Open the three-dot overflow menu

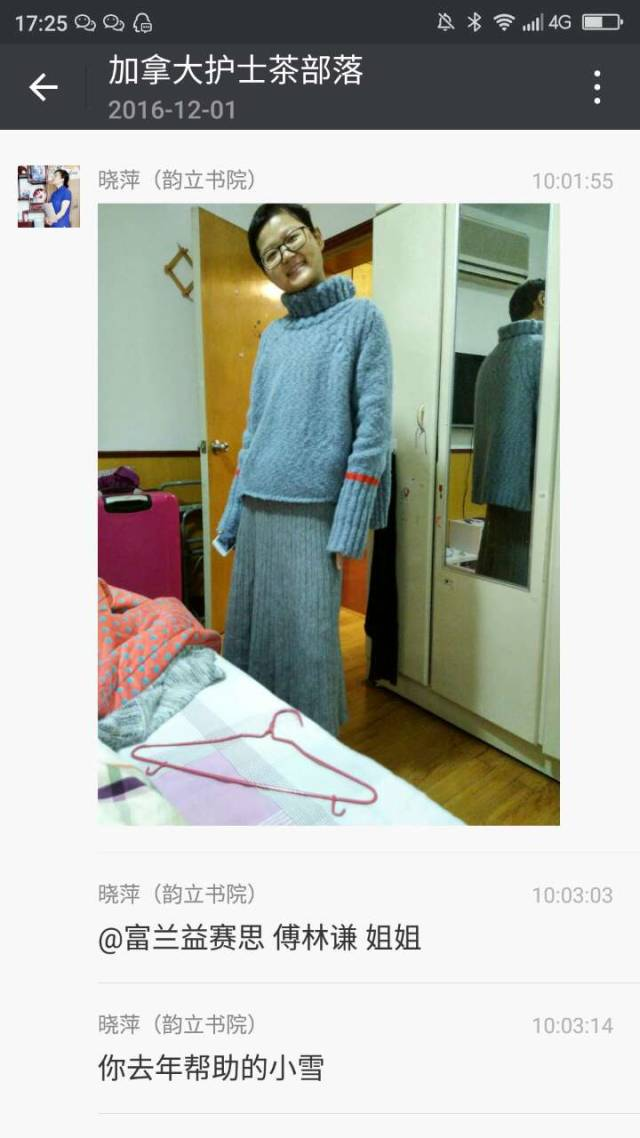[596, 87]
